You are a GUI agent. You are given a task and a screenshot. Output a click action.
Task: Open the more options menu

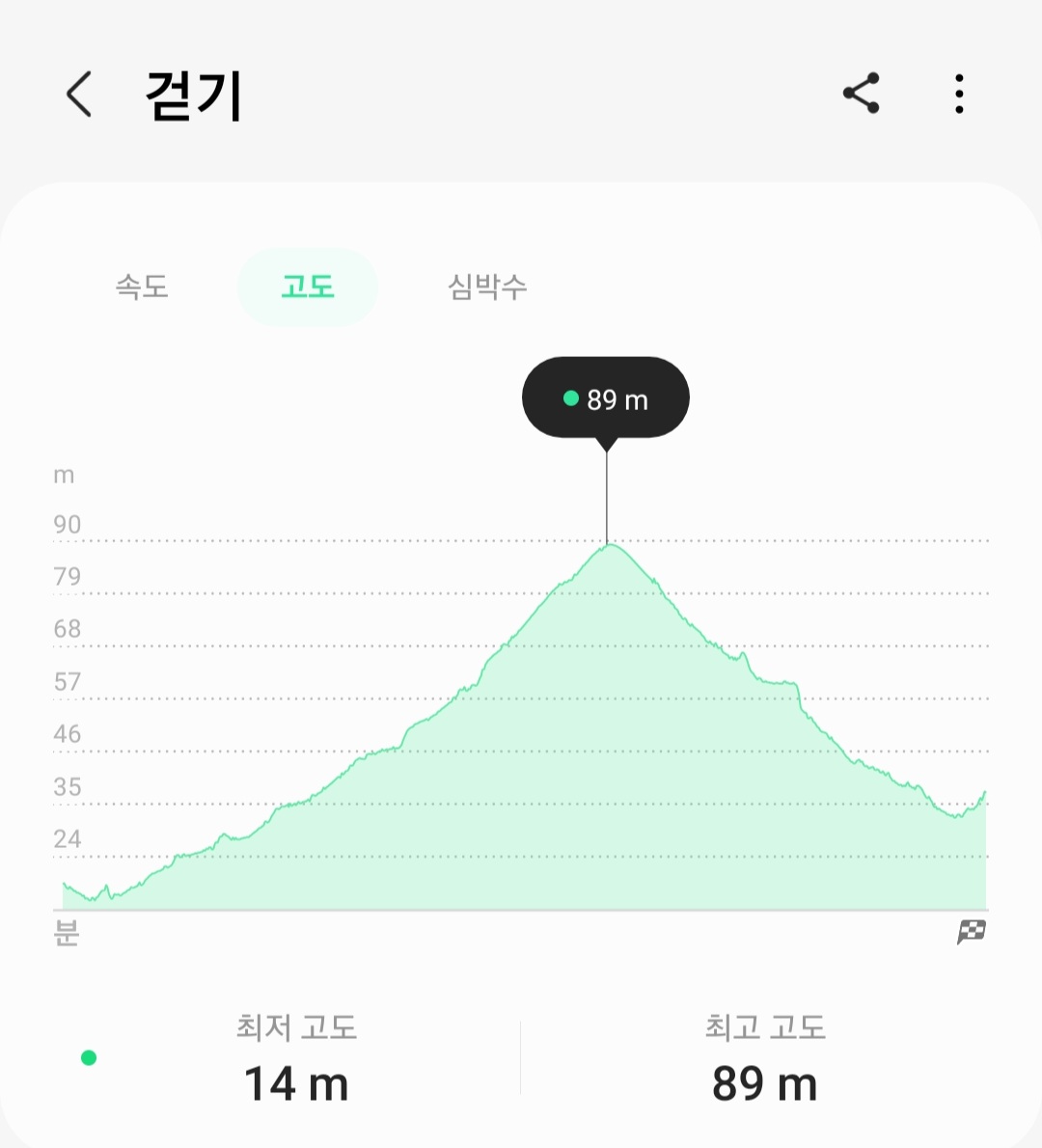[x=958, y=94]
